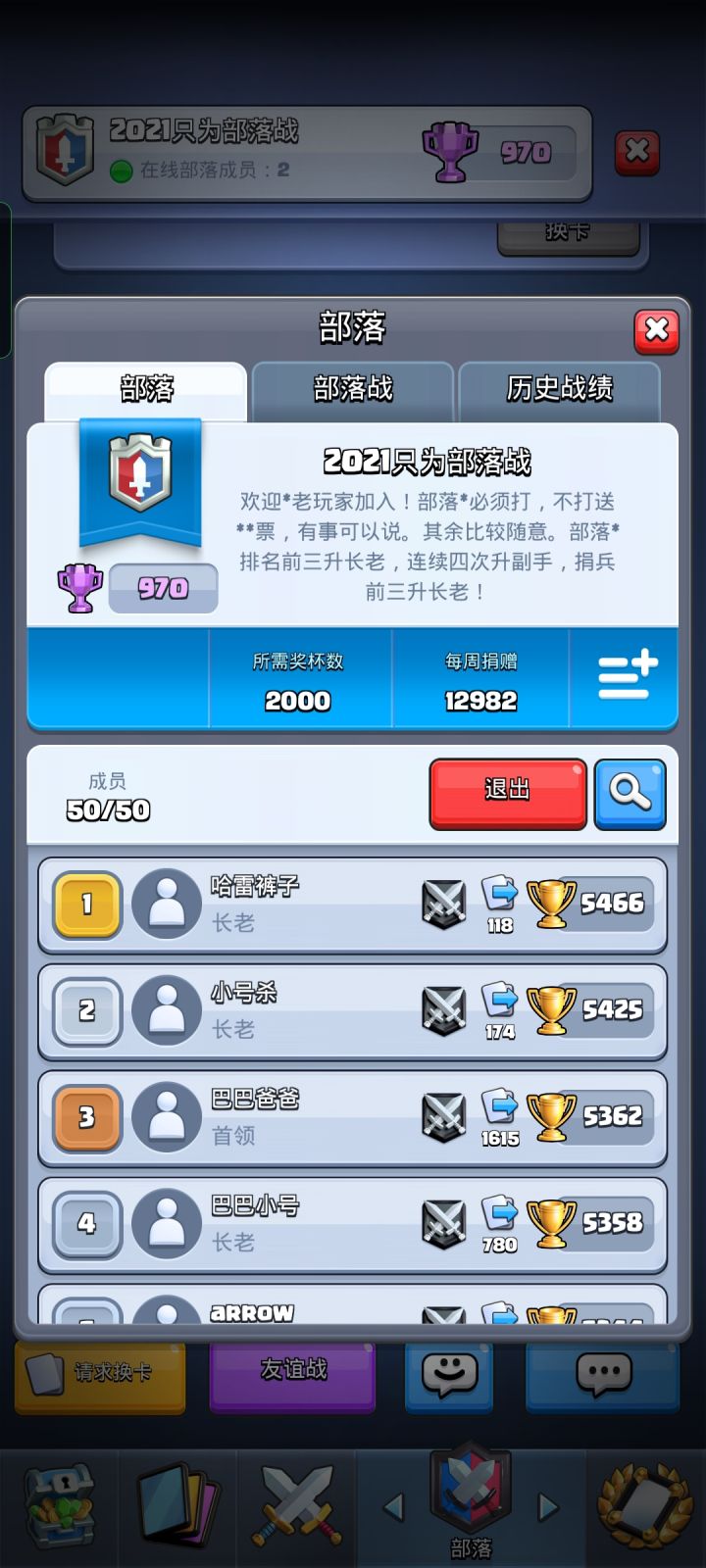Close the 2021只为部落战 banner at top
The height and width of the screenshot is (1568, 706).
636,152
